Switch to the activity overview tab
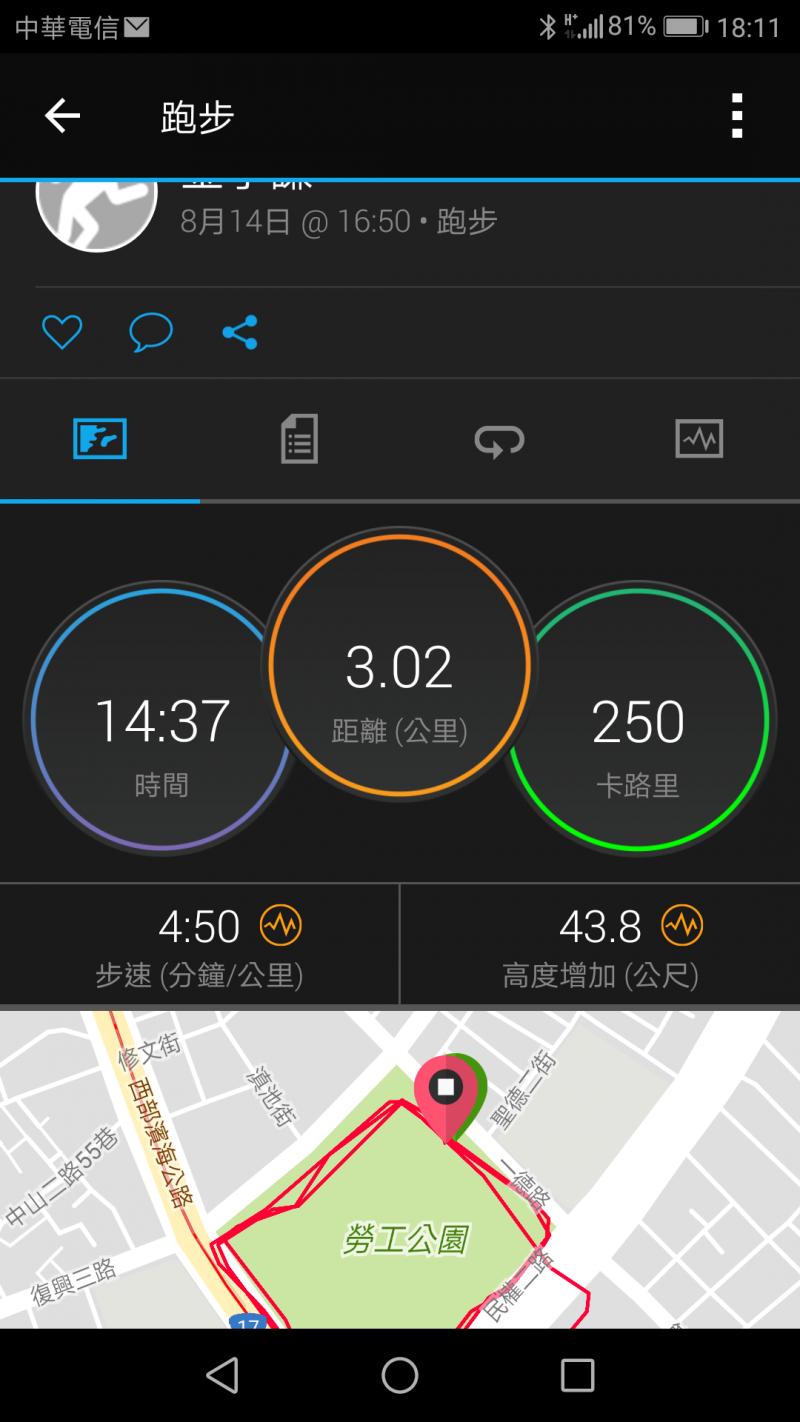 coord(100,439)
